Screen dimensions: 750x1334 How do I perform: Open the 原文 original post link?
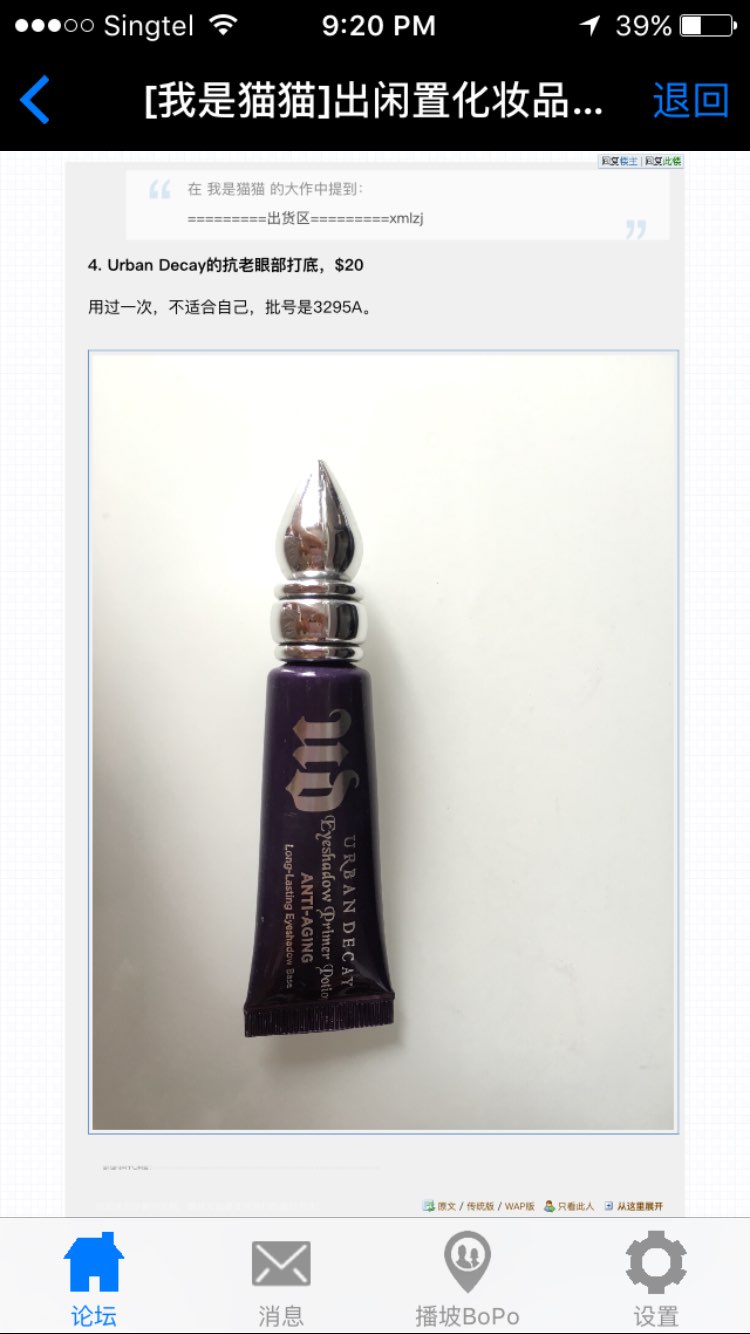click(x=440, y=1206)
